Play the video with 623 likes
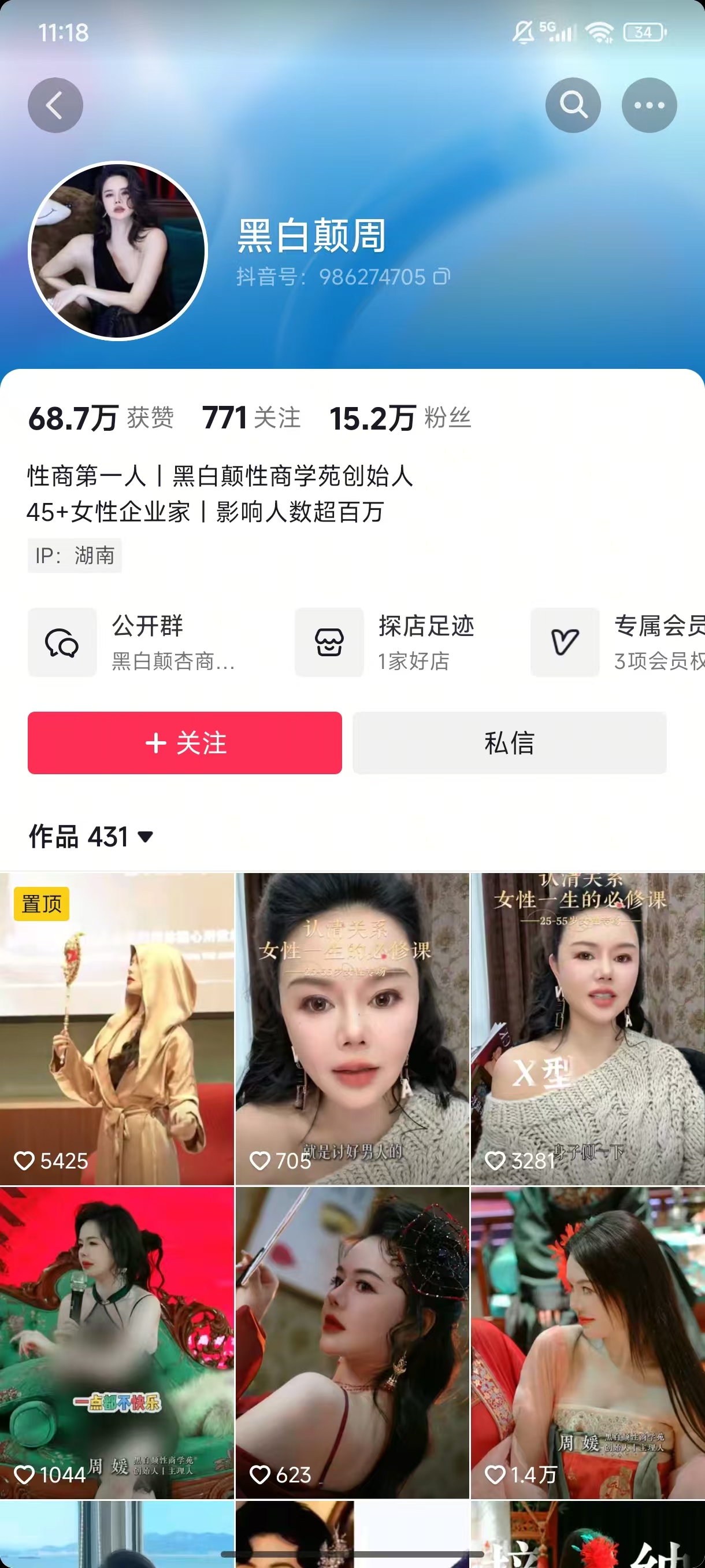This screenshot has height=1568, width=705. pos(352,1342)
